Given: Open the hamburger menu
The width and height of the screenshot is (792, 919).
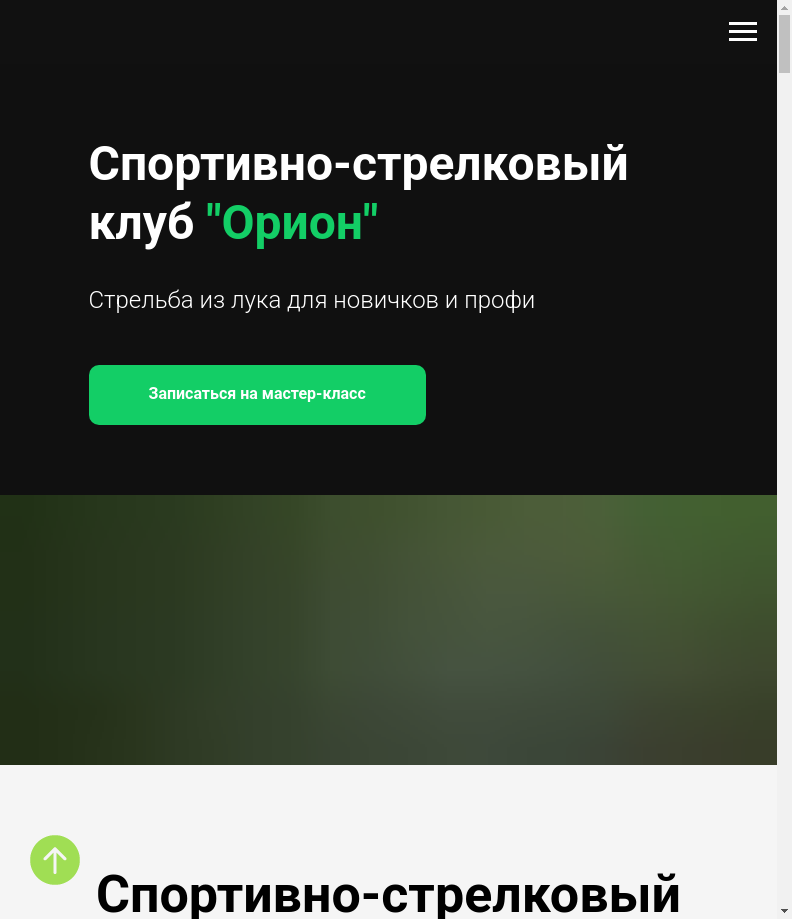Looking at the screenshot, I should (742, 32).
